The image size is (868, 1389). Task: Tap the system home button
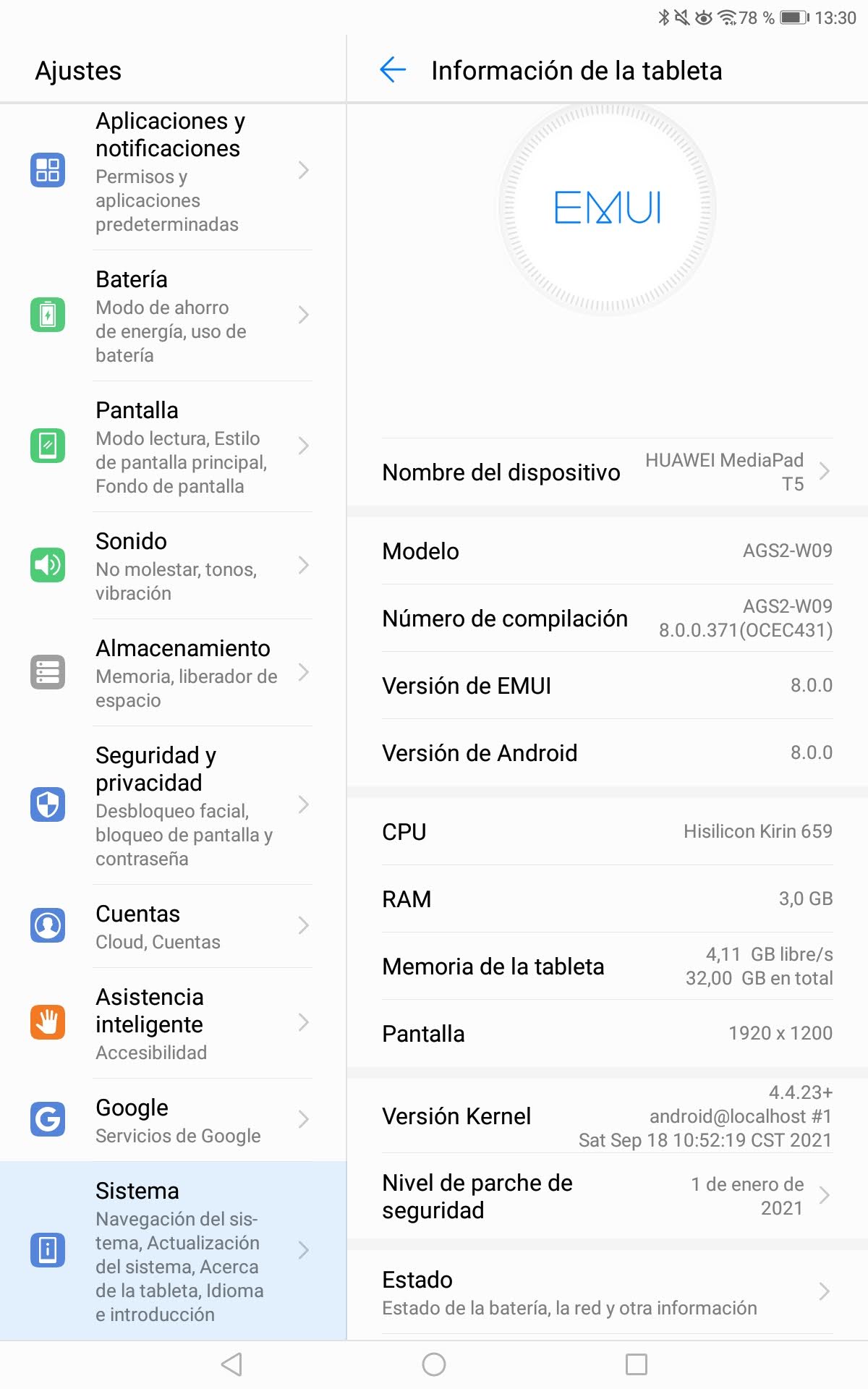click(434, 1364)
